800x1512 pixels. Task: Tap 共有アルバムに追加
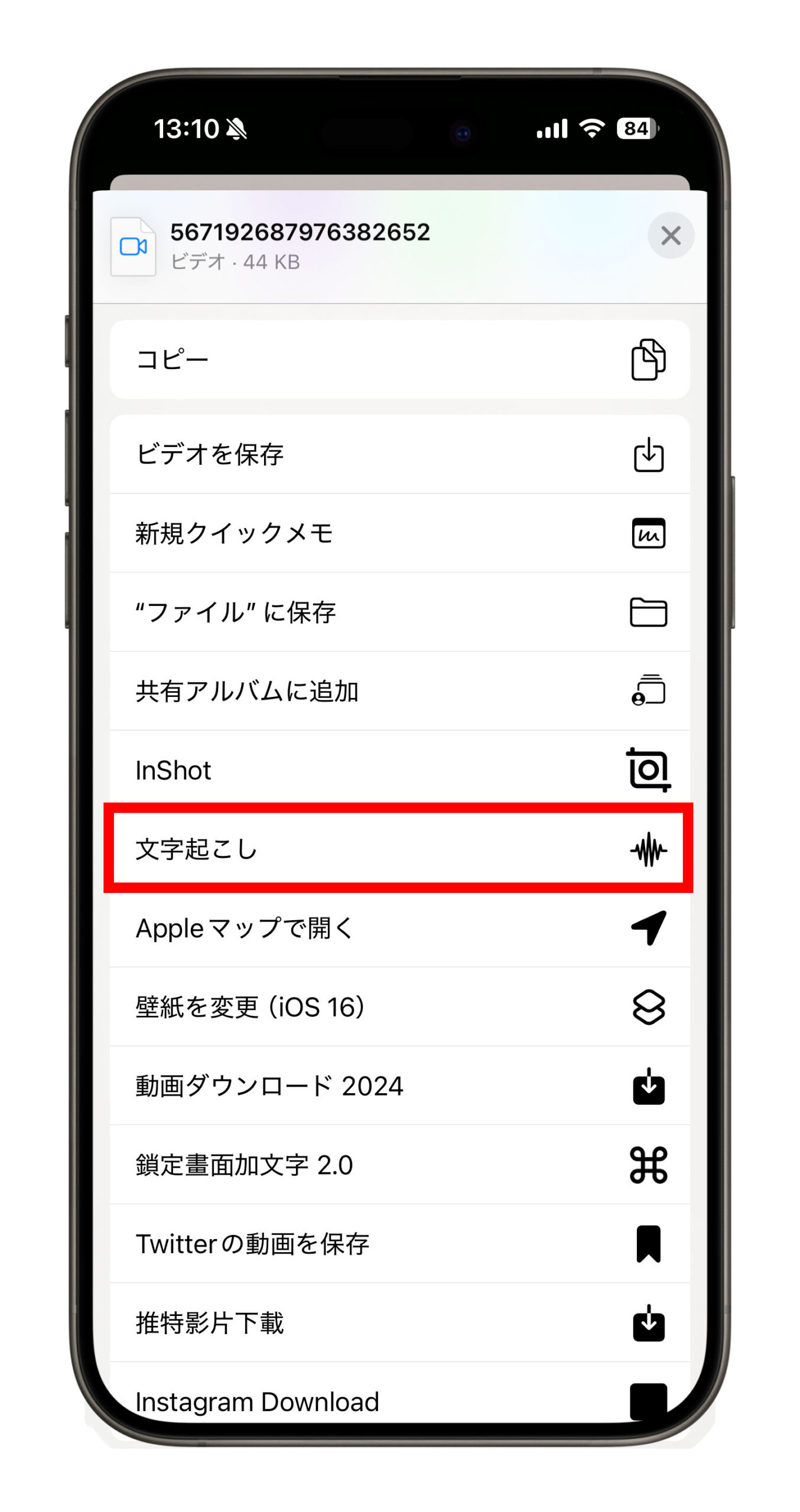pos(399,691)
